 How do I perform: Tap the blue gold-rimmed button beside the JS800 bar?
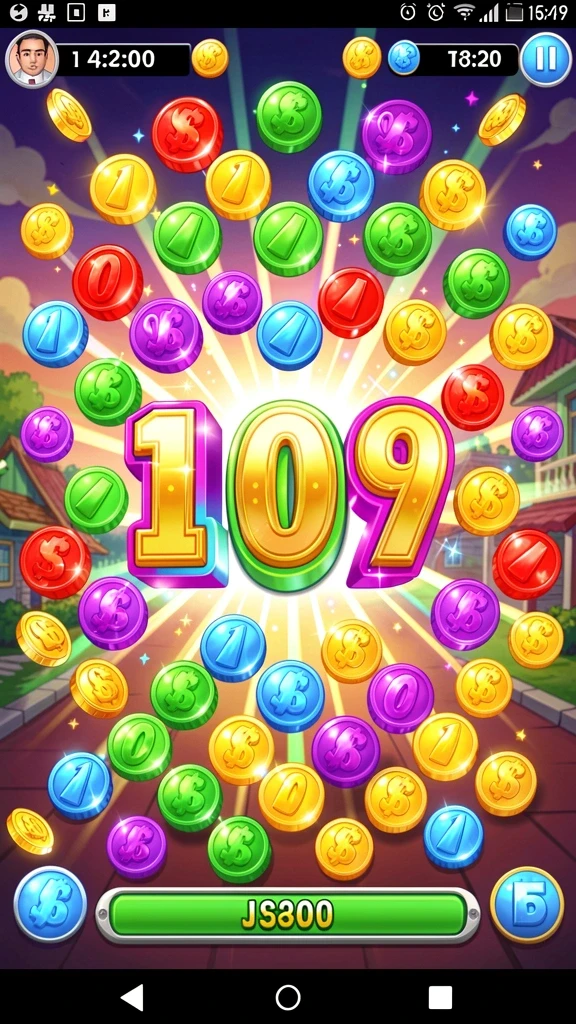[527, 905]
